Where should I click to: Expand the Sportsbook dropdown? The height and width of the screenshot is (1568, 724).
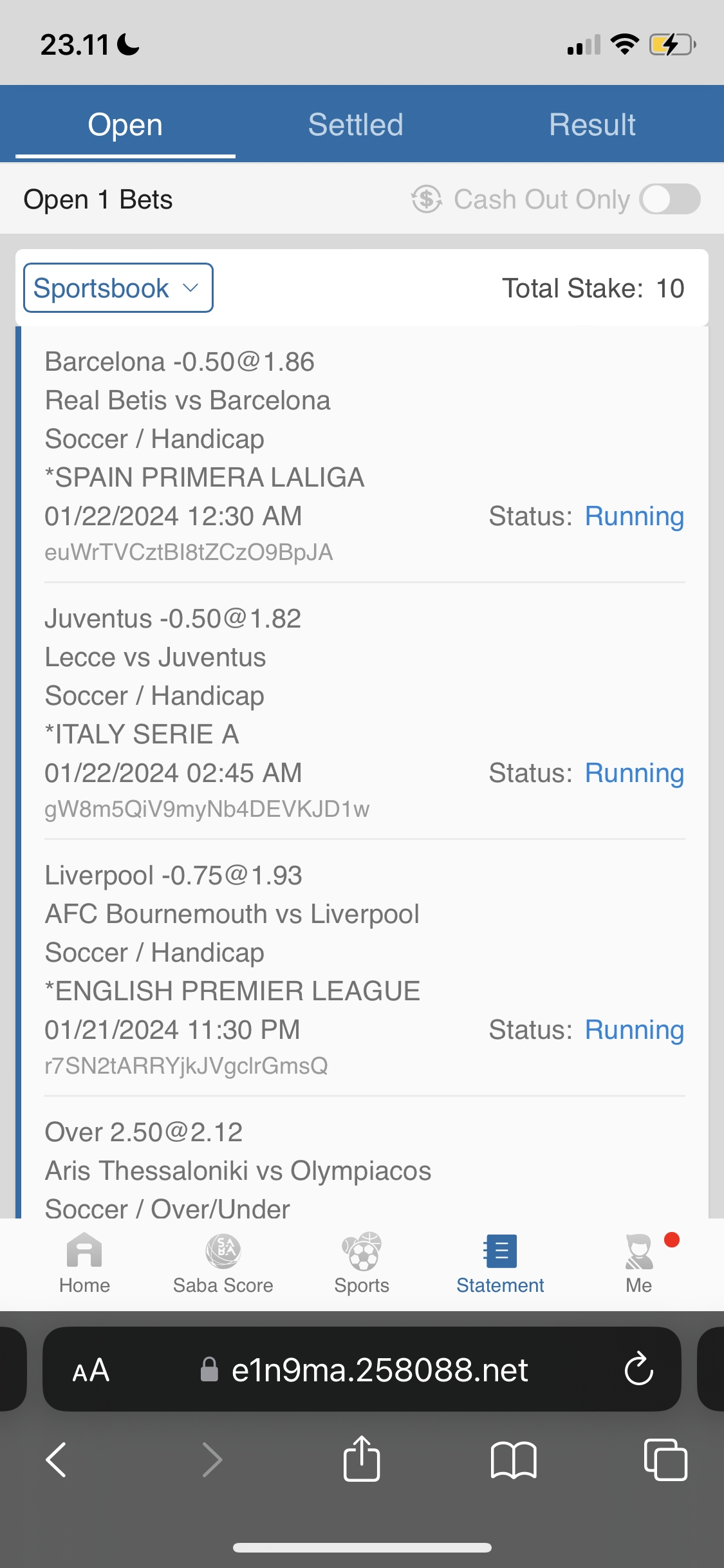click(118, 288)
